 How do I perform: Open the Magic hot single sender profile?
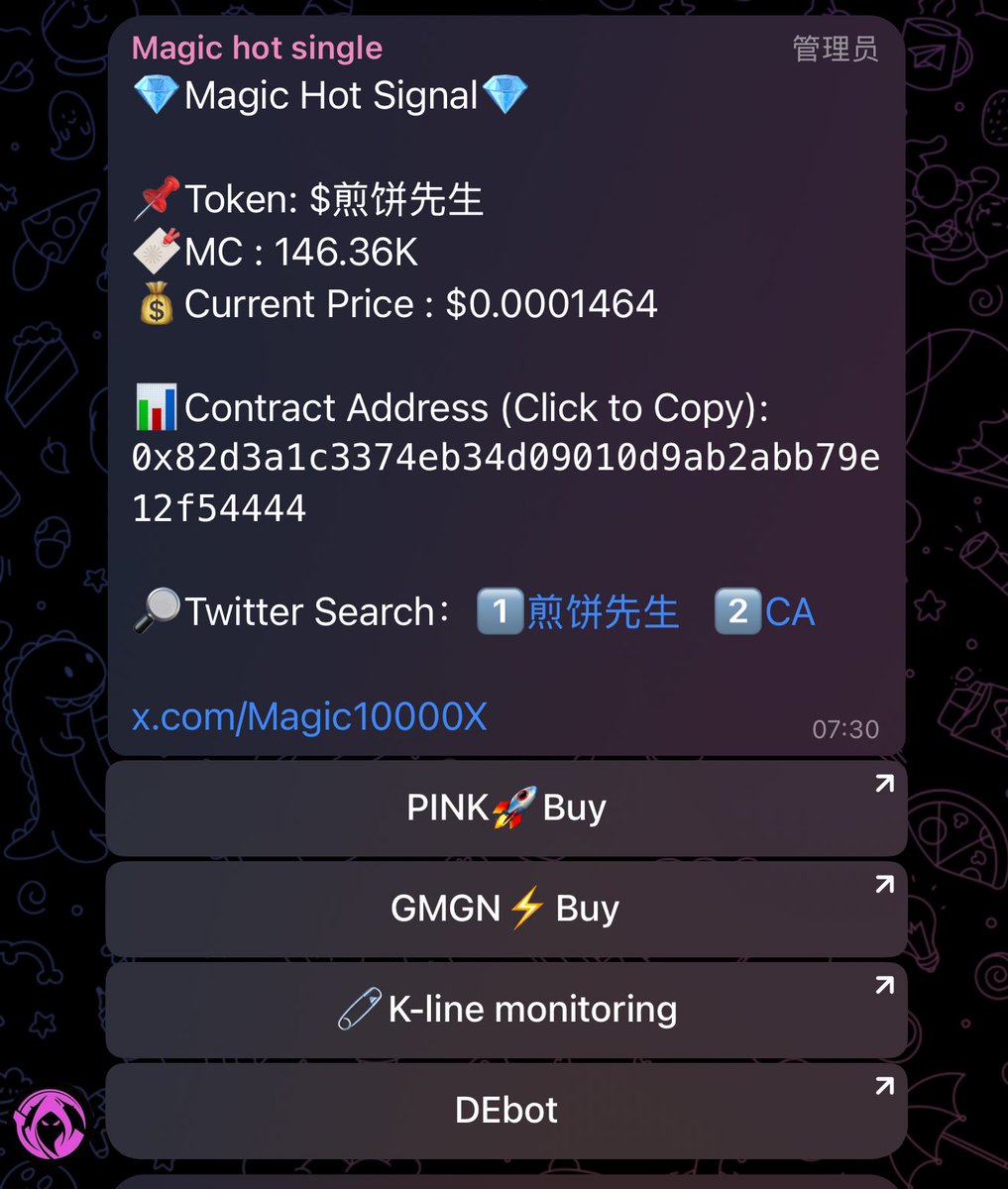(x=257, y=48)
